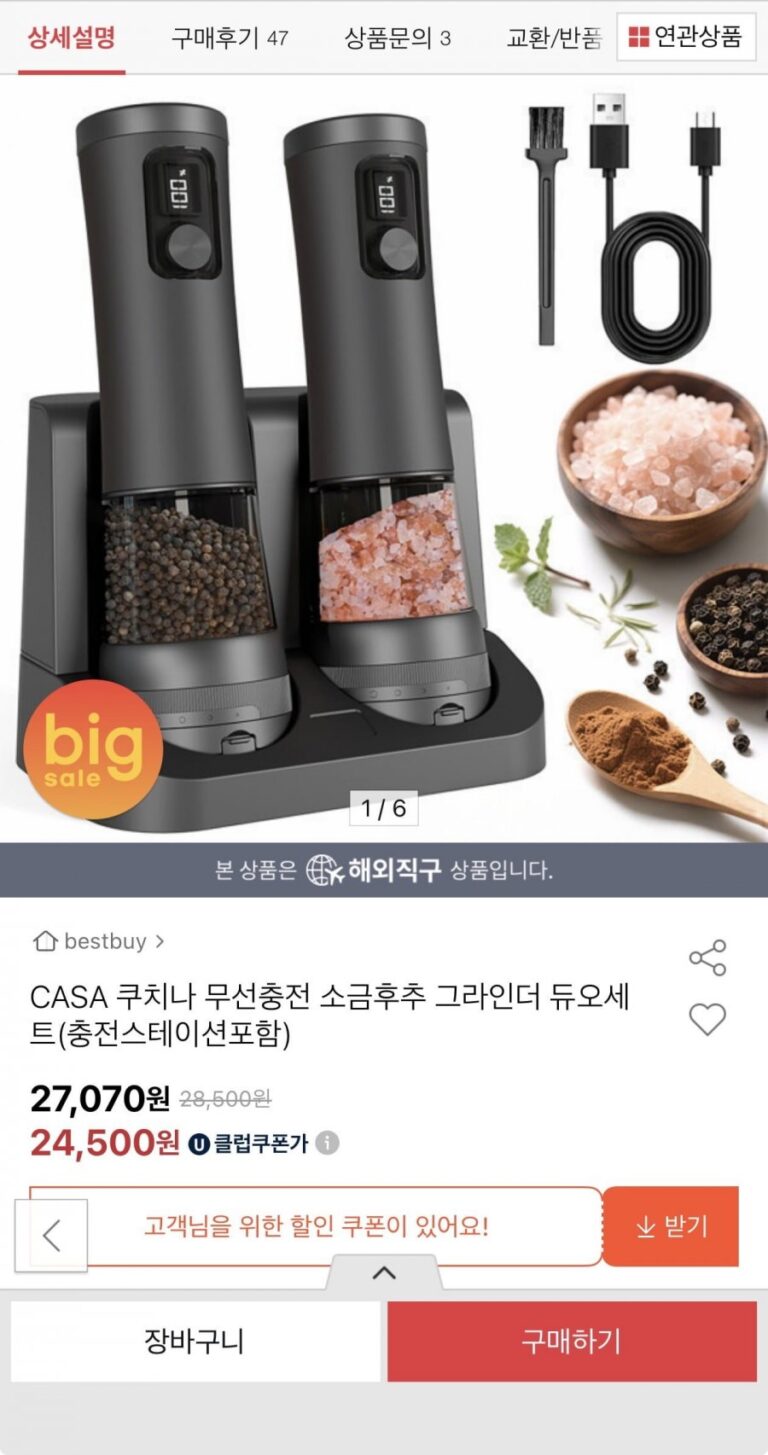Open the 구매후기 reviews tab
Screen dimensions: 768x1455
coord(230,38)
